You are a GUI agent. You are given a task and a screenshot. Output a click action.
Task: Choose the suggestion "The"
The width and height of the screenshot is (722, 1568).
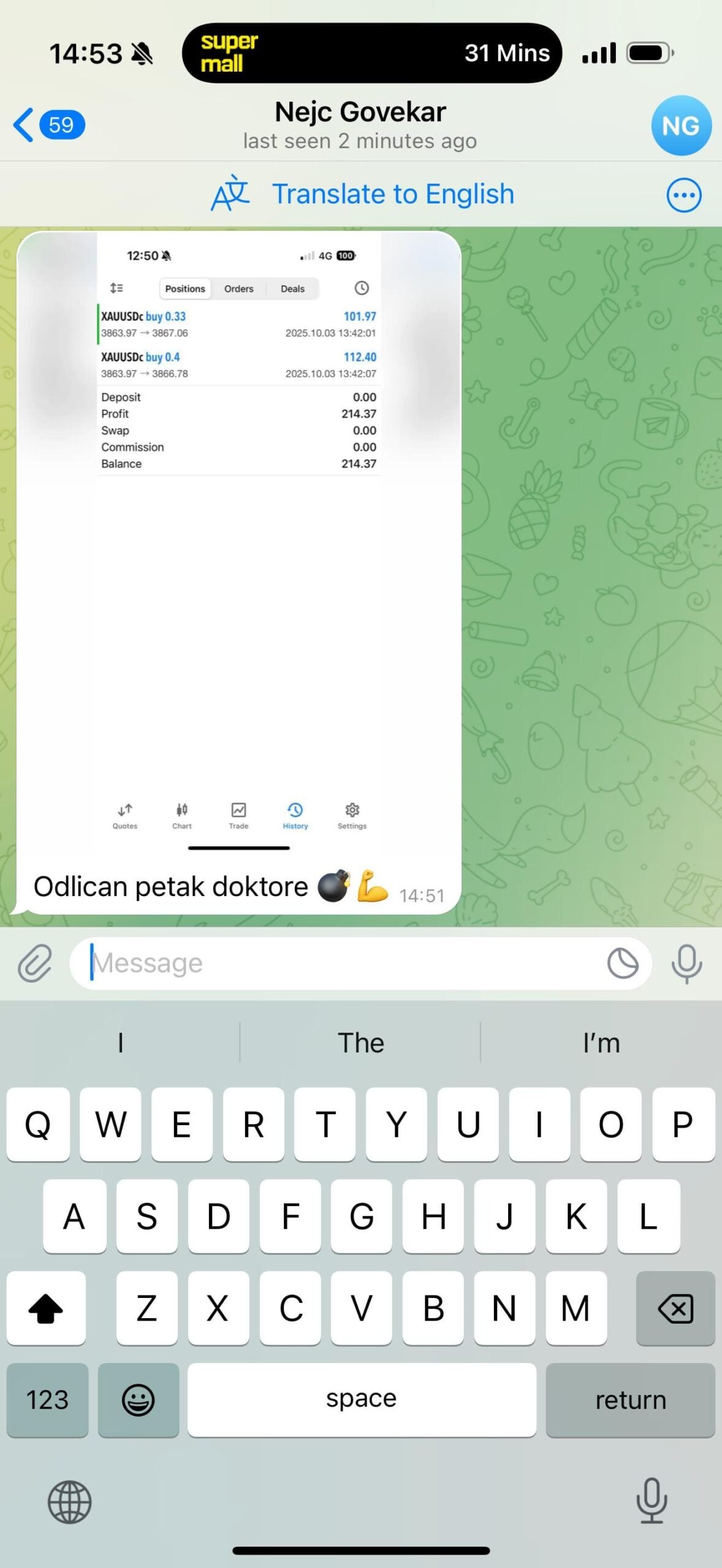[360, 1042]
